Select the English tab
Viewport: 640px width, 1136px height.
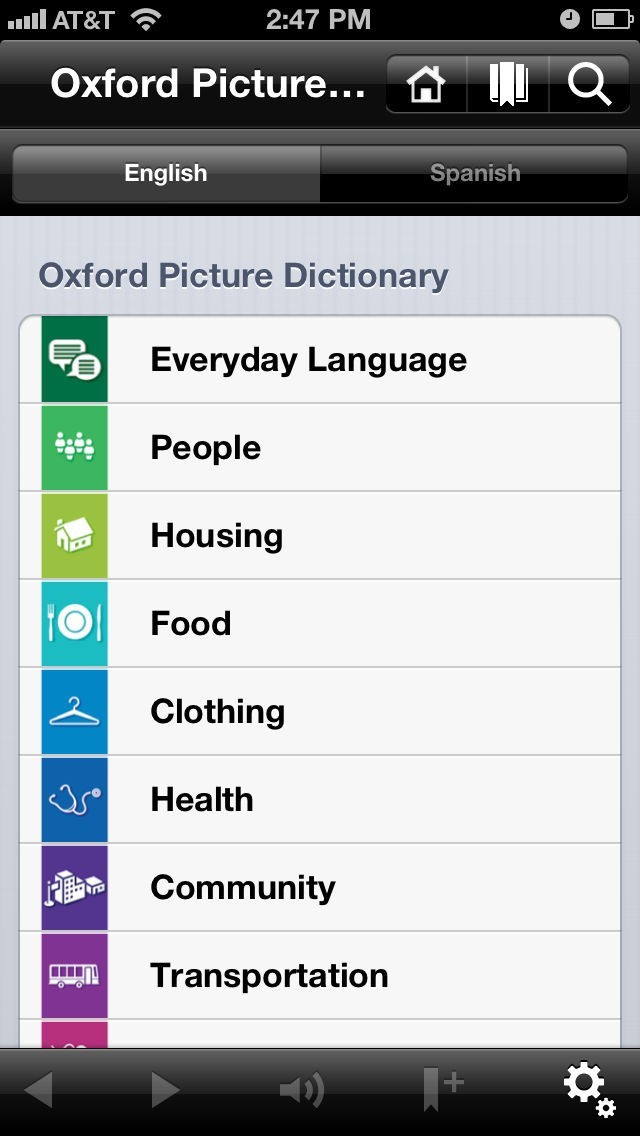166,173
